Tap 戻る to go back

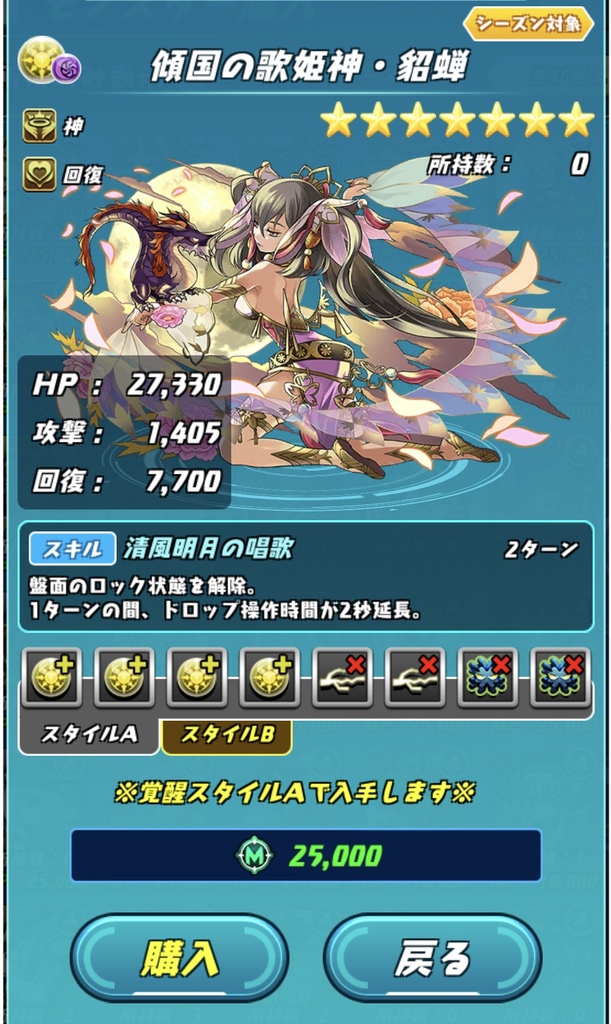pos(432,957)
